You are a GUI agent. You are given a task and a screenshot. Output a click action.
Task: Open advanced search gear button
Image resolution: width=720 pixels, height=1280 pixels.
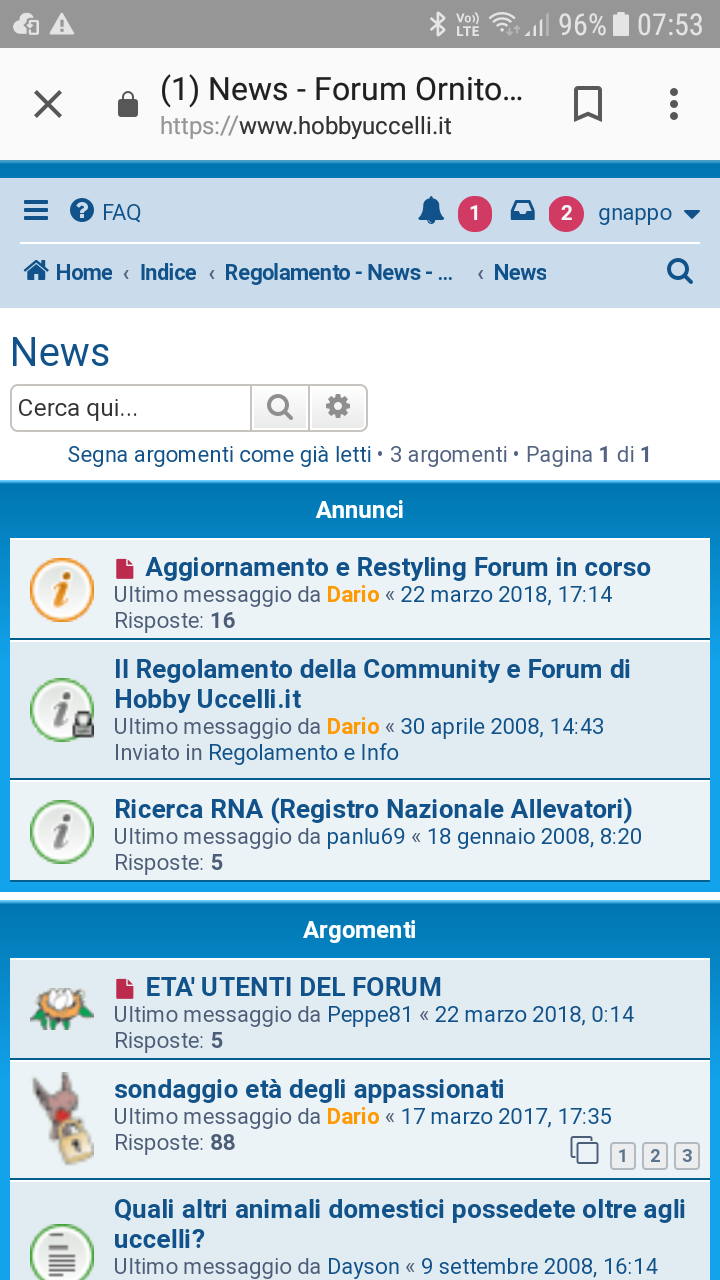[x=338, y=408]
